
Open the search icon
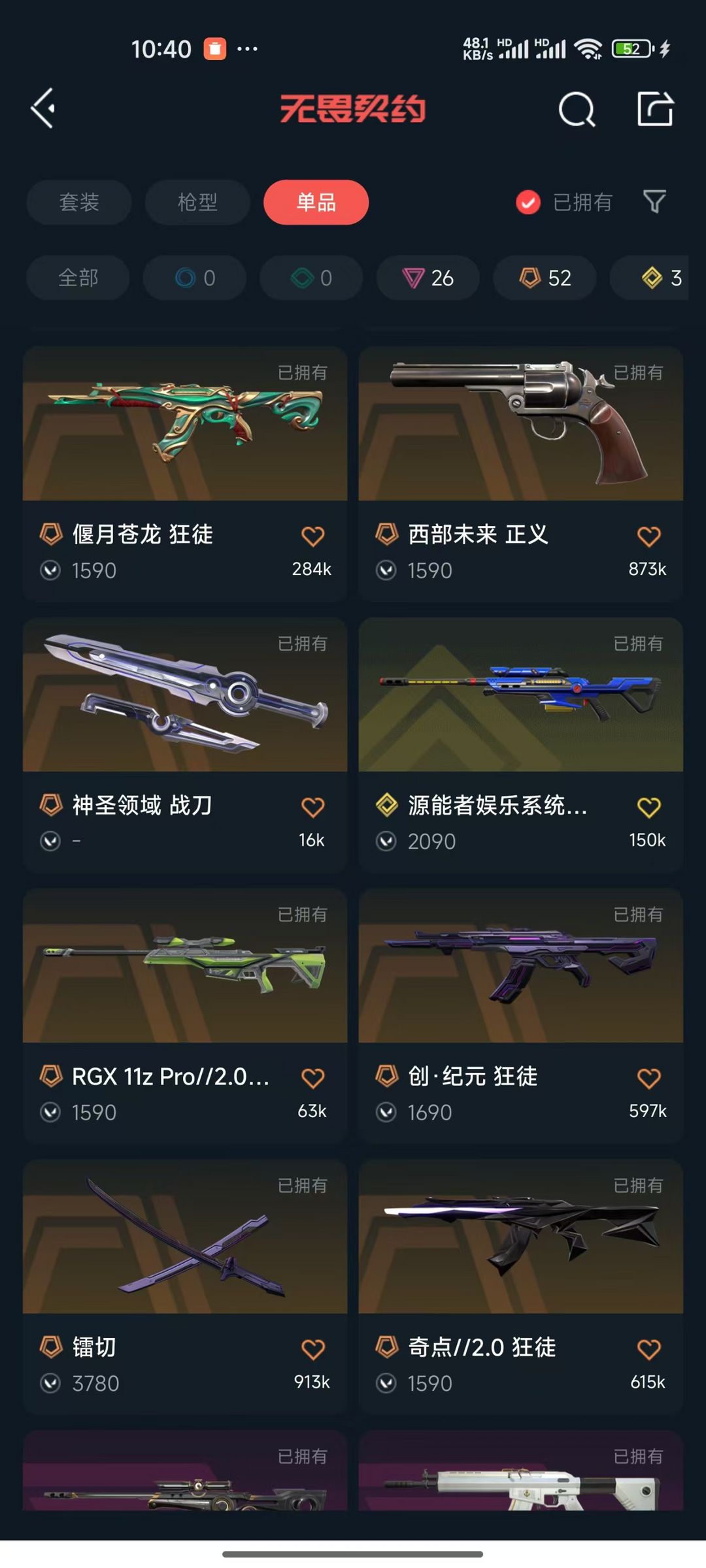coord(577,109)
